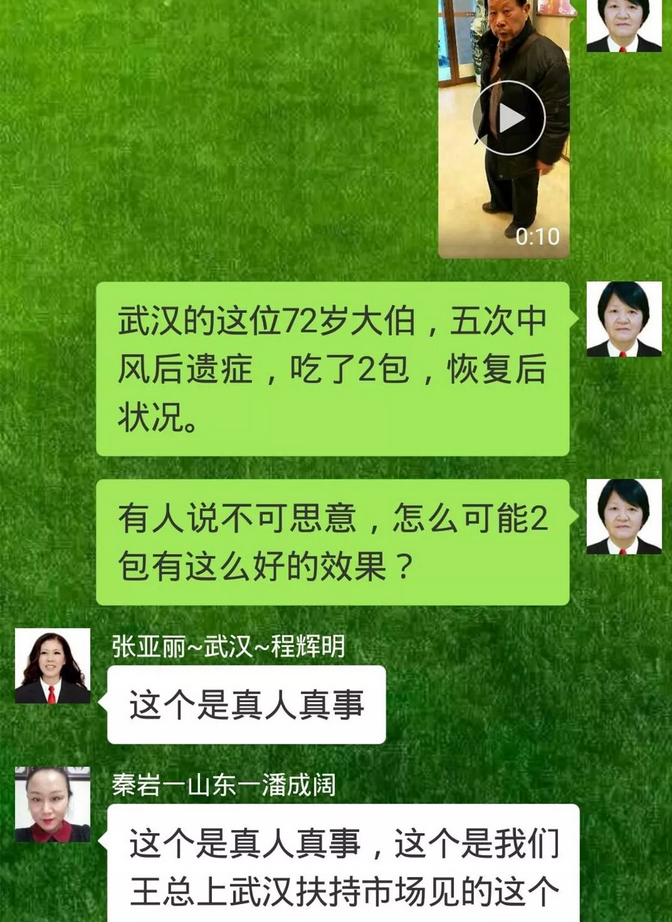Tap sender avatar beside the 不可思意 message
The height and width of the screenshot is (922, 672).
tap(624, 517)
